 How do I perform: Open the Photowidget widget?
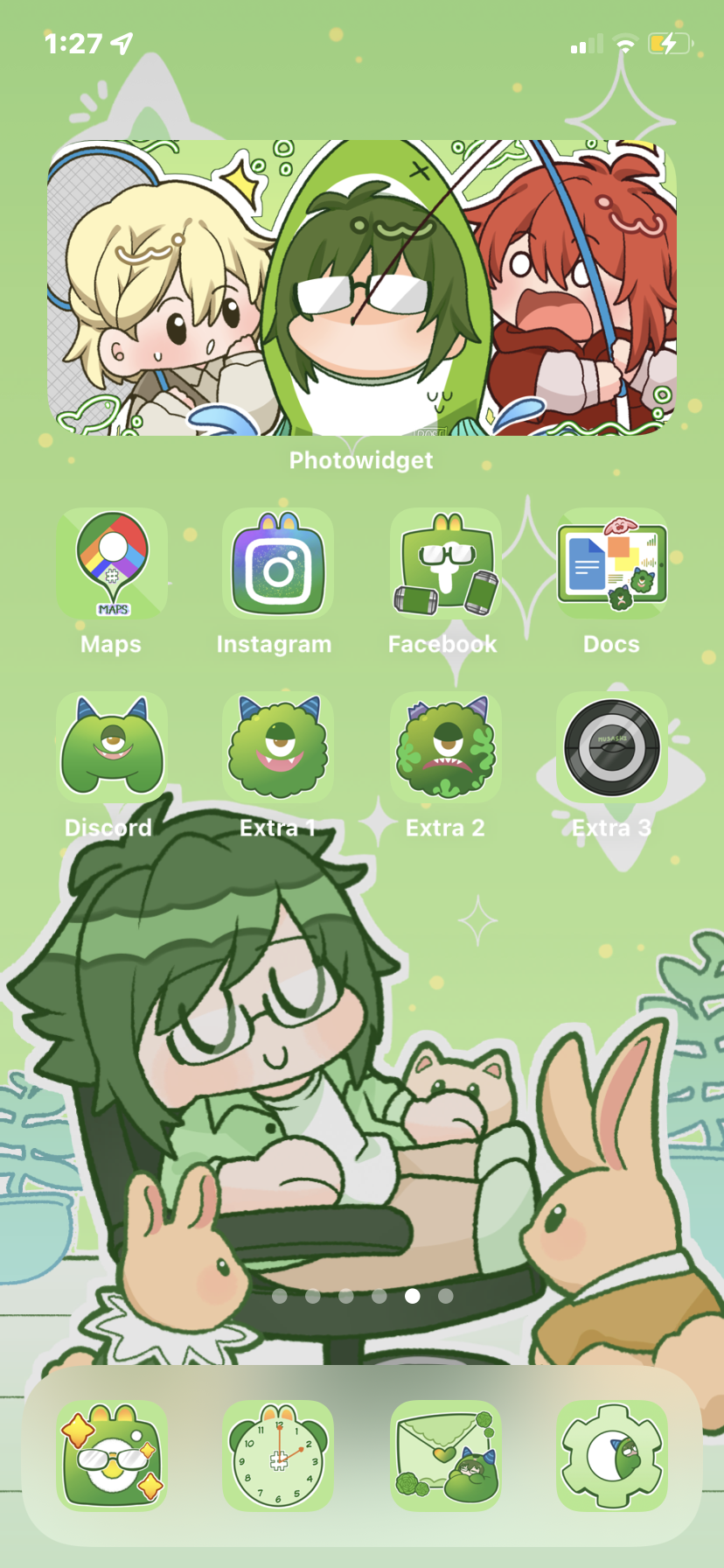(x=361, y=288)
